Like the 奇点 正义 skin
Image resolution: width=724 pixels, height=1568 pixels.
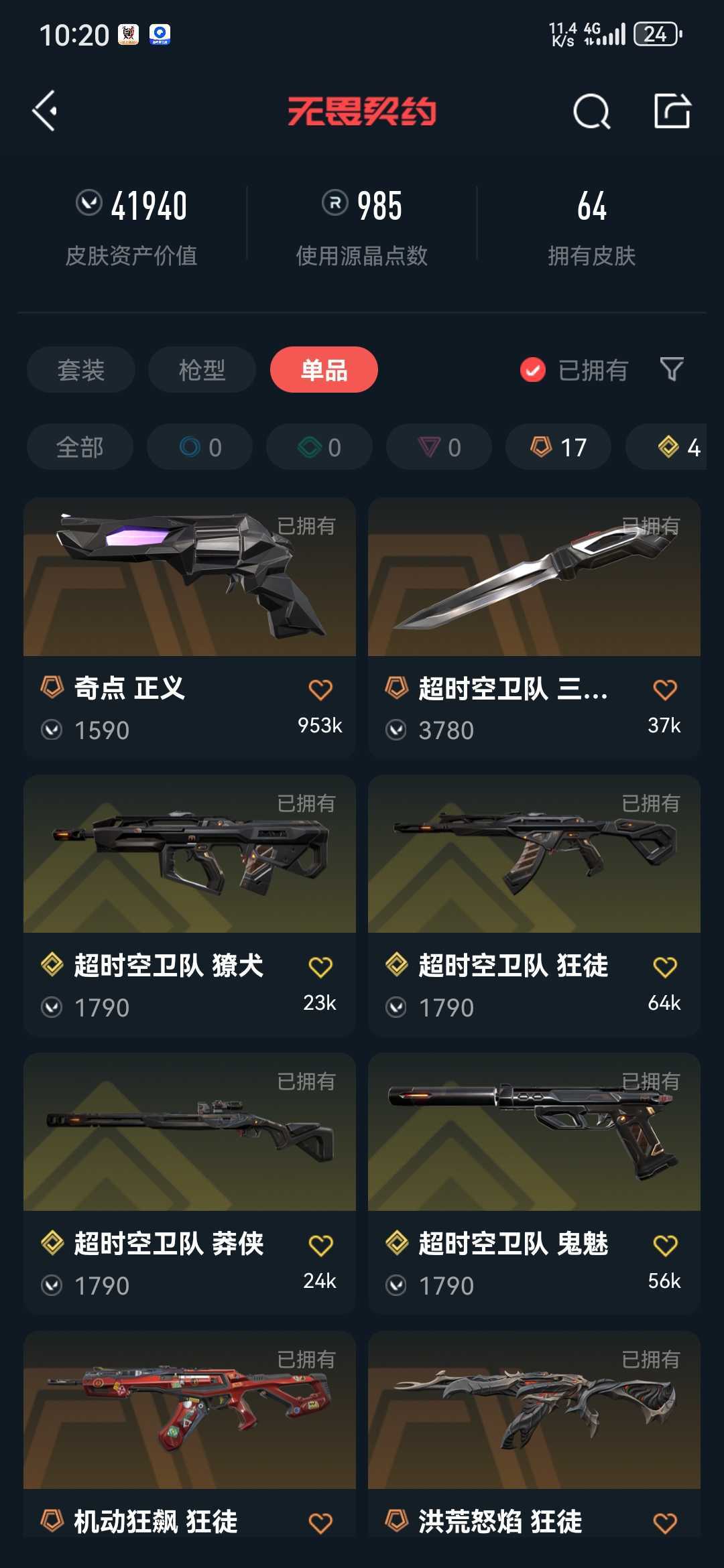coord(320,690)
